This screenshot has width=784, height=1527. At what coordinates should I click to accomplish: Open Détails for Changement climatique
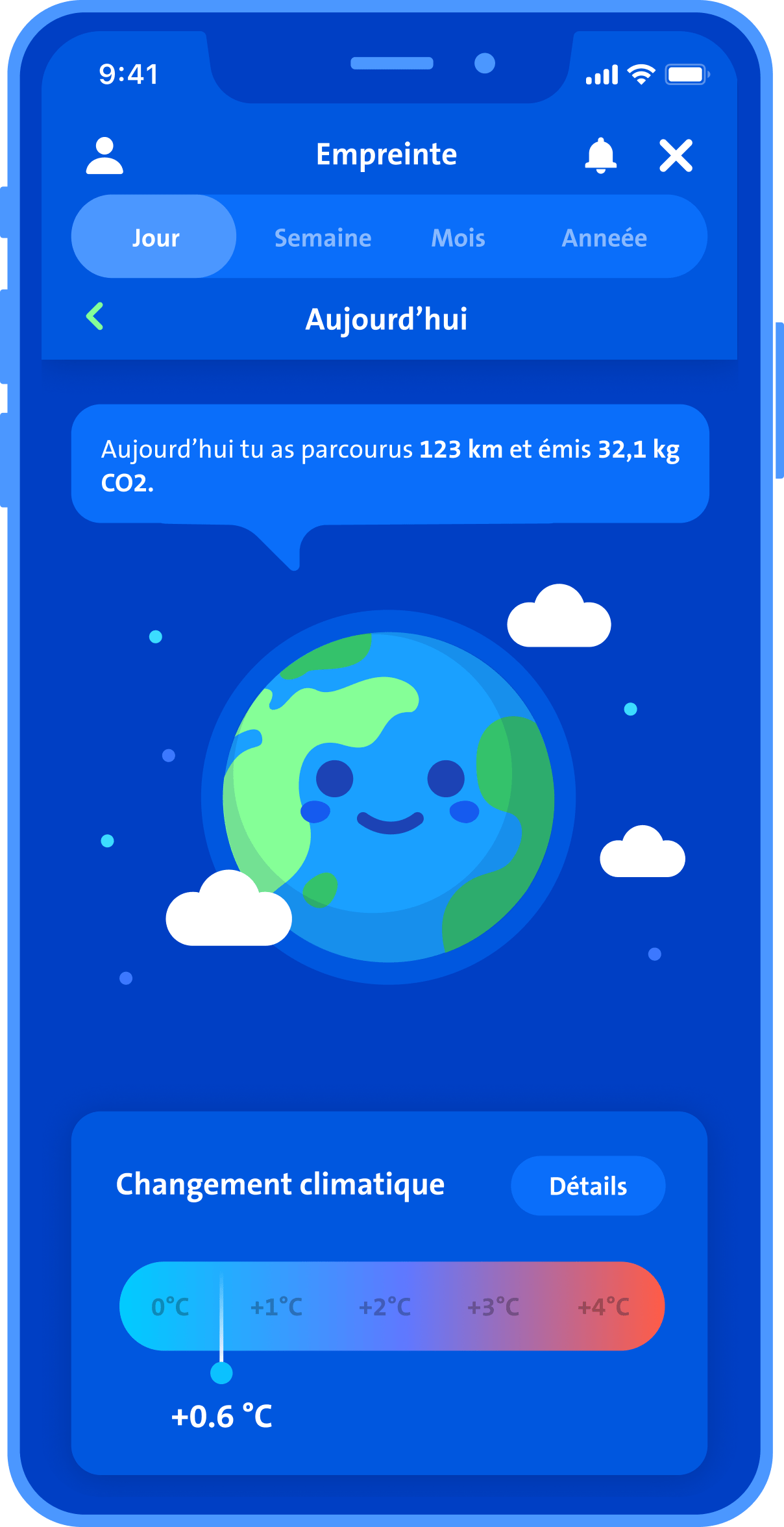coord(588,1186)
